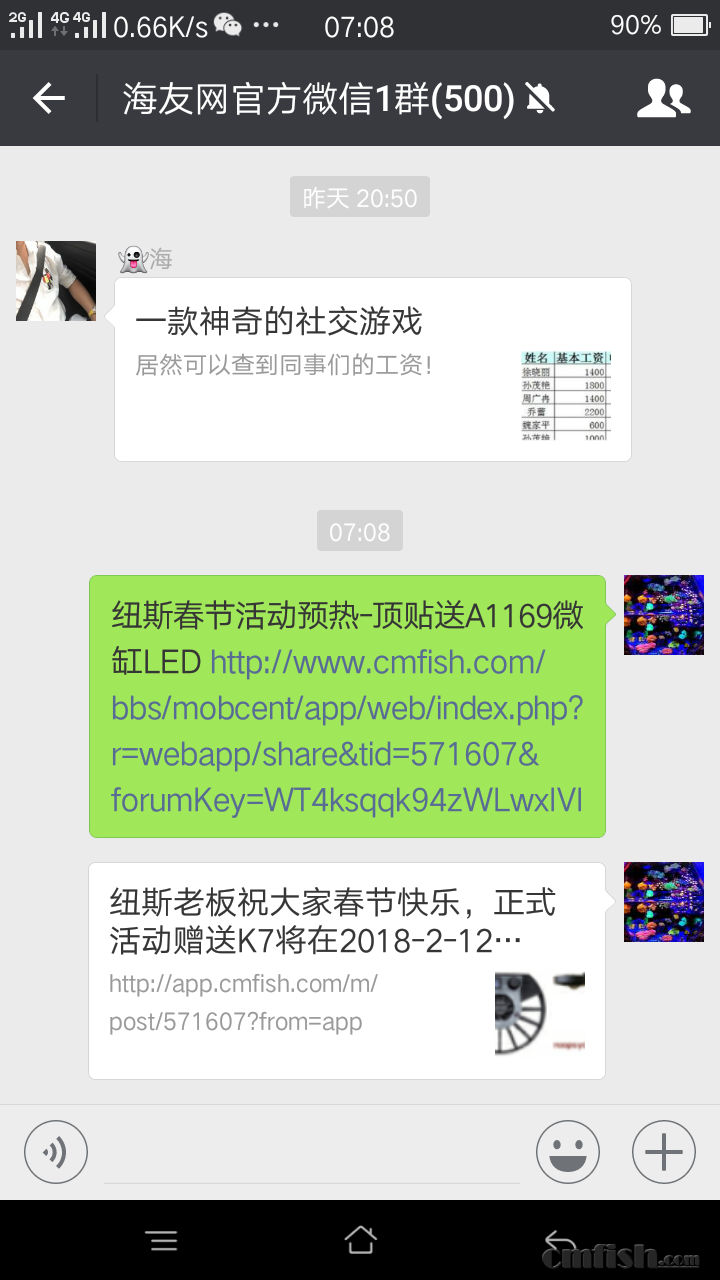Screen dimensions: 720x1280
Task: Focus the message text field
Action: [x=312, y=1154]
